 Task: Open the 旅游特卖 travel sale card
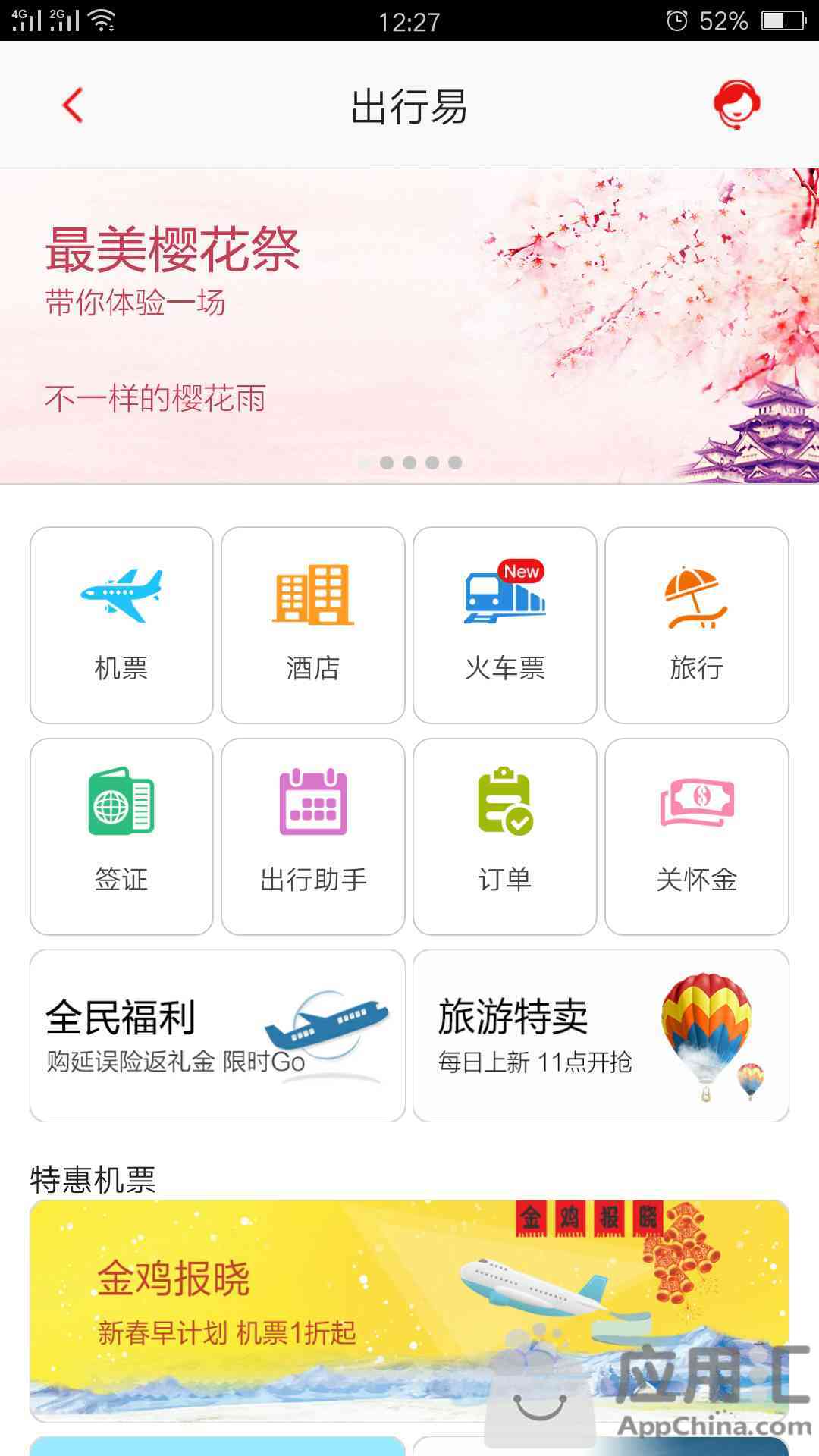click(601, 1035)
